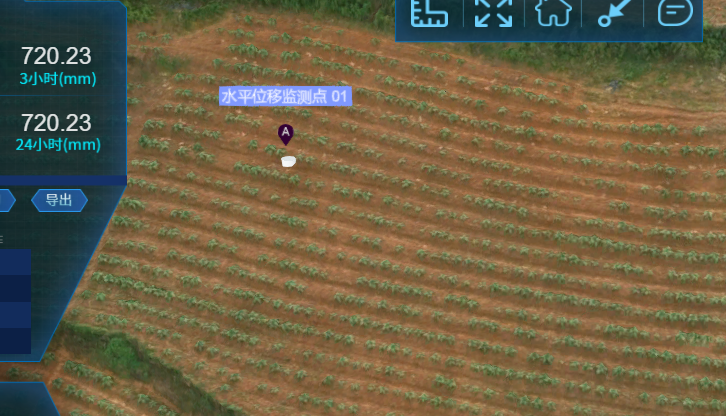Screen dimensions: 726x416
Task: Export data with 导出 button
Action: click(59, 200)
